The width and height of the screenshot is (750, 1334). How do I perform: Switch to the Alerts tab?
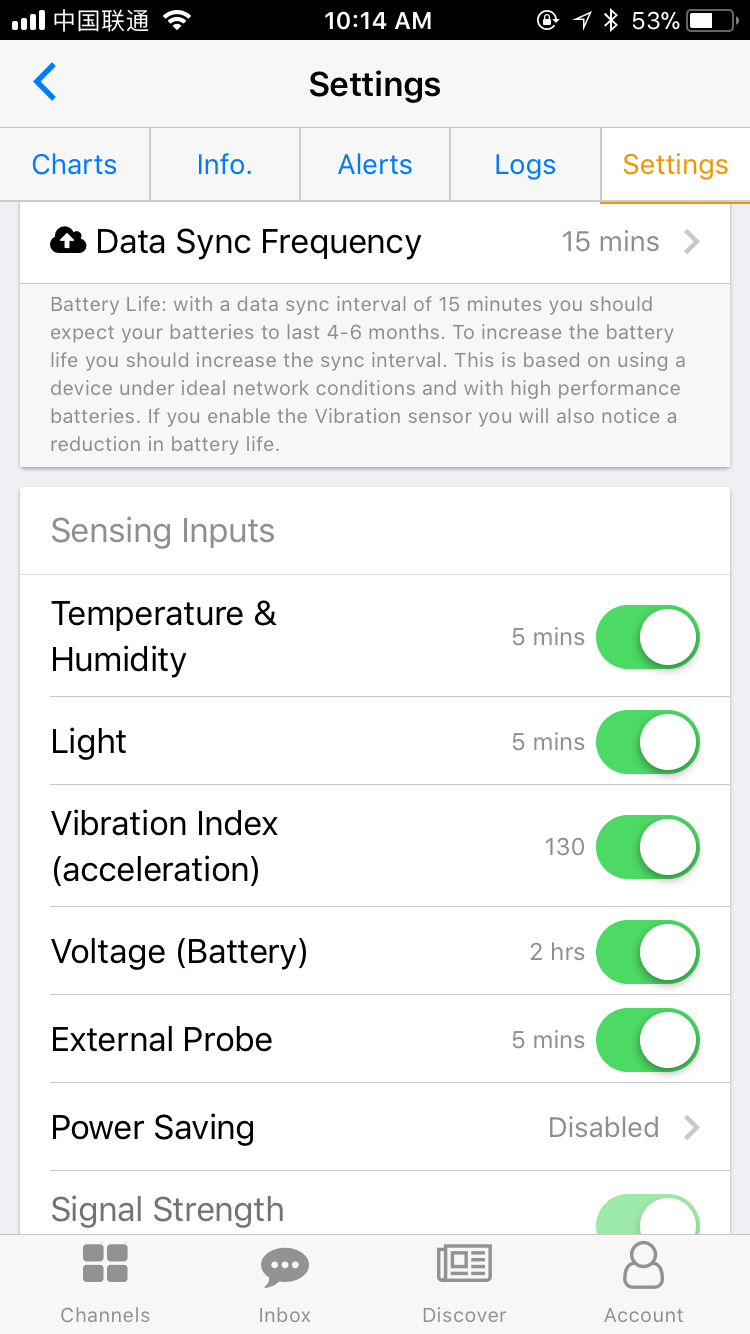[375, 165]
